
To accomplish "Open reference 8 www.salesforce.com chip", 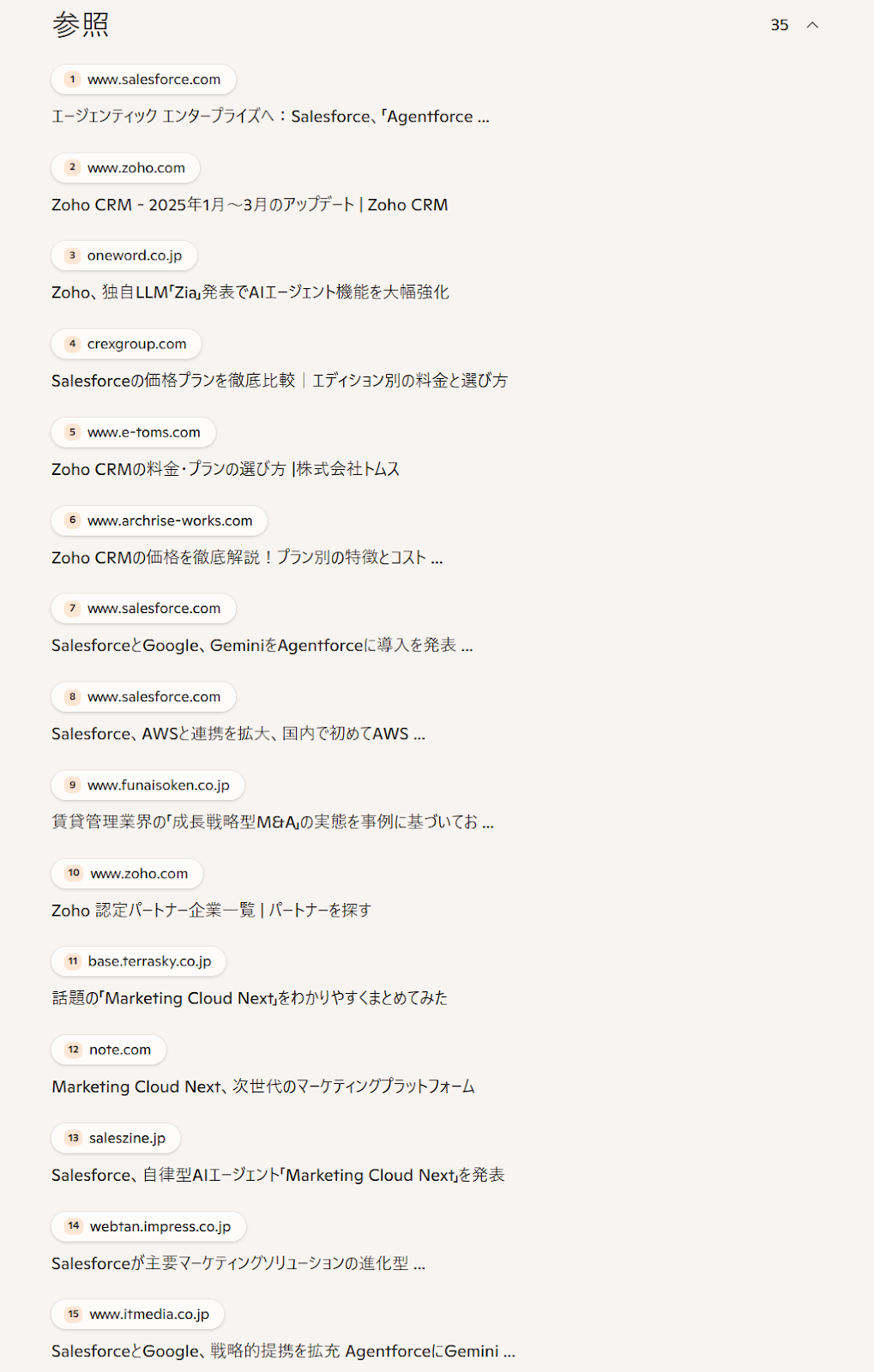I will [143, 697].
